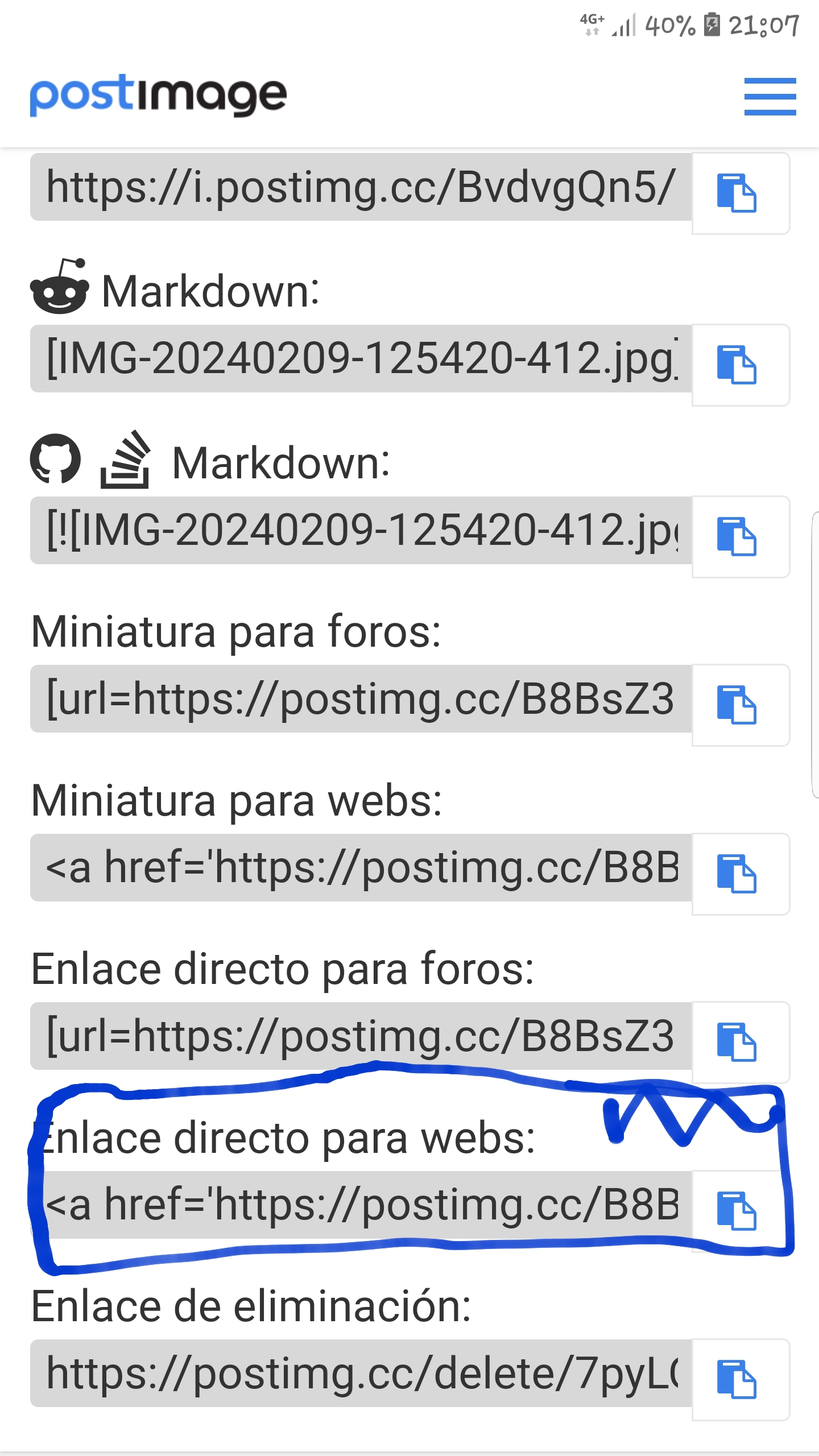Open the hamburger menu

(x=770, y=97)
